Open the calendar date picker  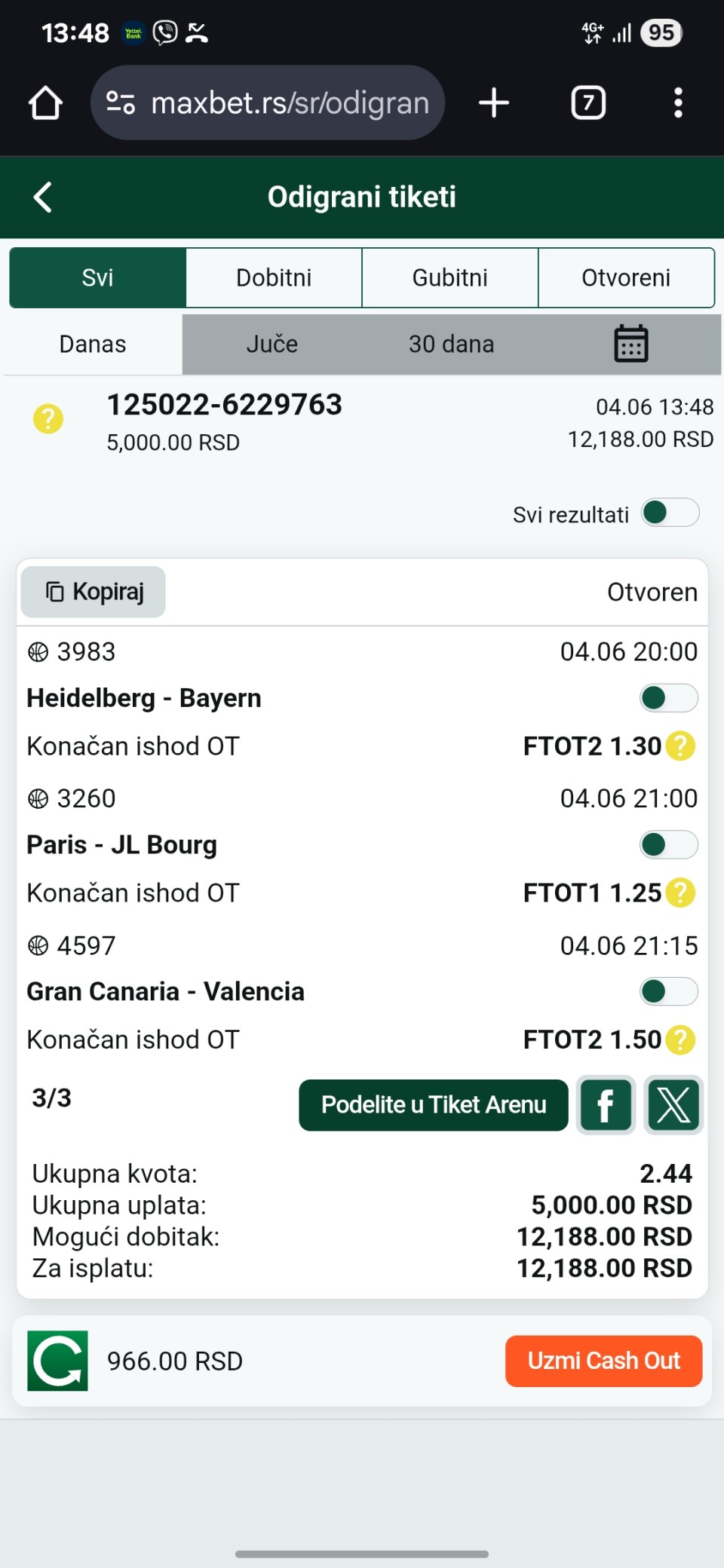(x=631, y=344)
